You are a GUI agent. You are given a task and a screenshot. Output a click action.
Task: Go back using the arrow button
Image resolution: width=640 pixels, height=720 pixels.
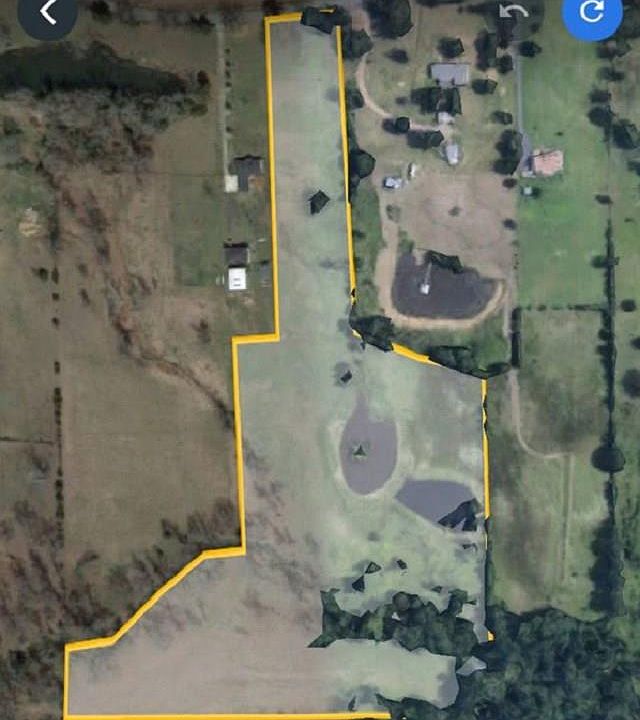47,12
